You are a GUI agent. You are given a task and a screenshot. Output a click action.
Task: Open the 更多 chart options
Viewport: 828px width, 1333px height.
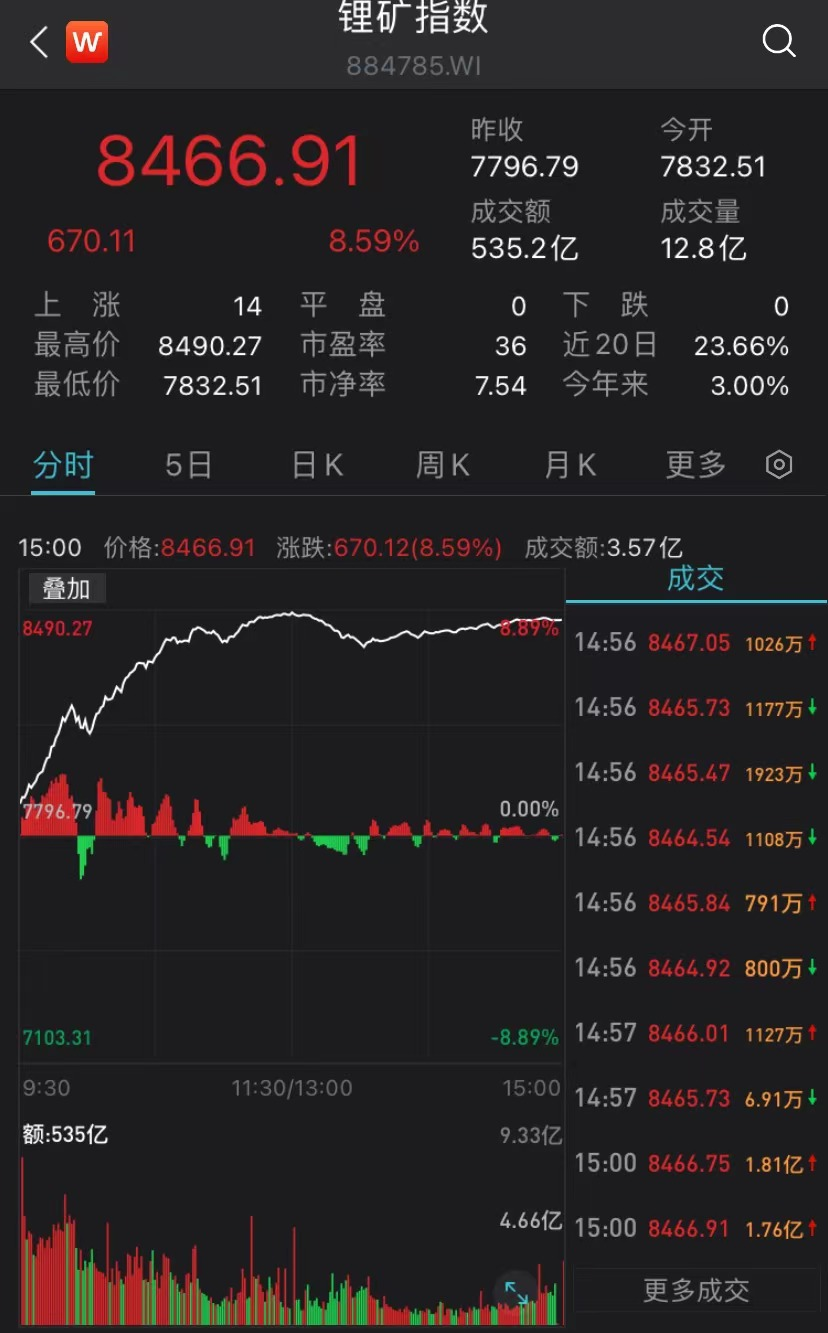click(x=696, y=465)
